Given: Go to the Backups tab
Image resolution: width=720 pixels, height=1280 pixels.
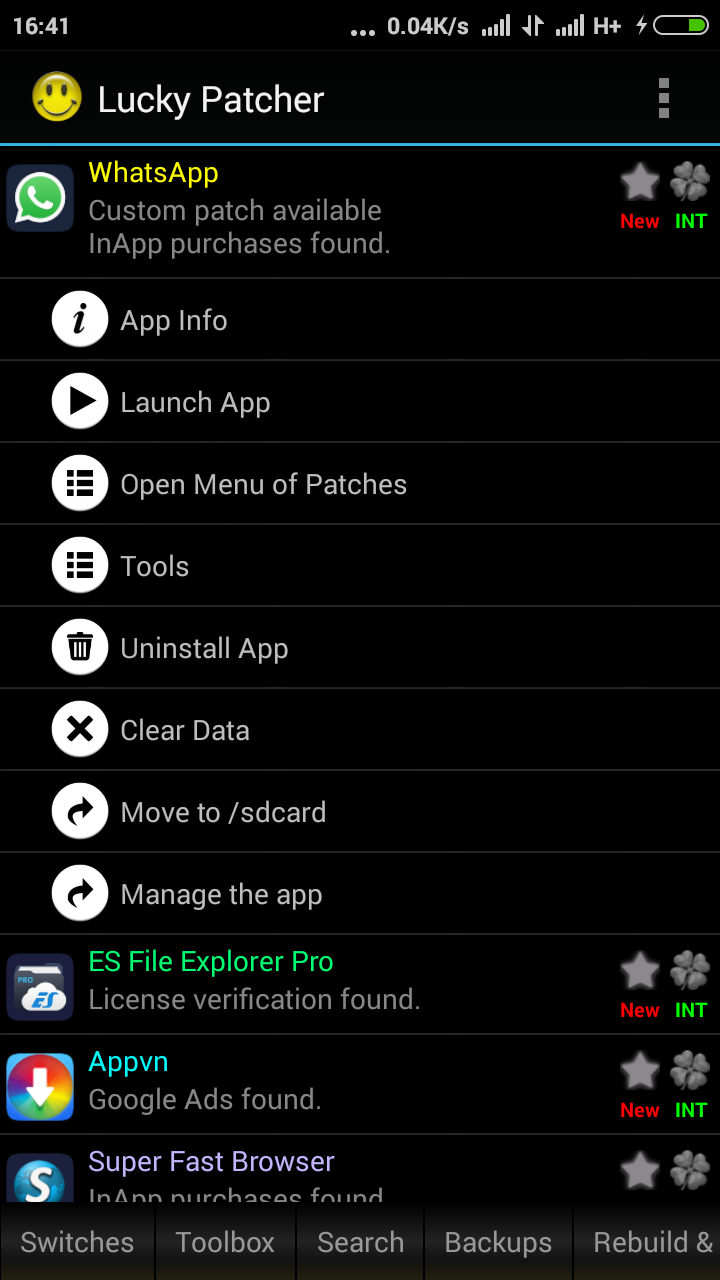Looking at the screenshot, I should pyautogui.click(x=498, y=1242).
